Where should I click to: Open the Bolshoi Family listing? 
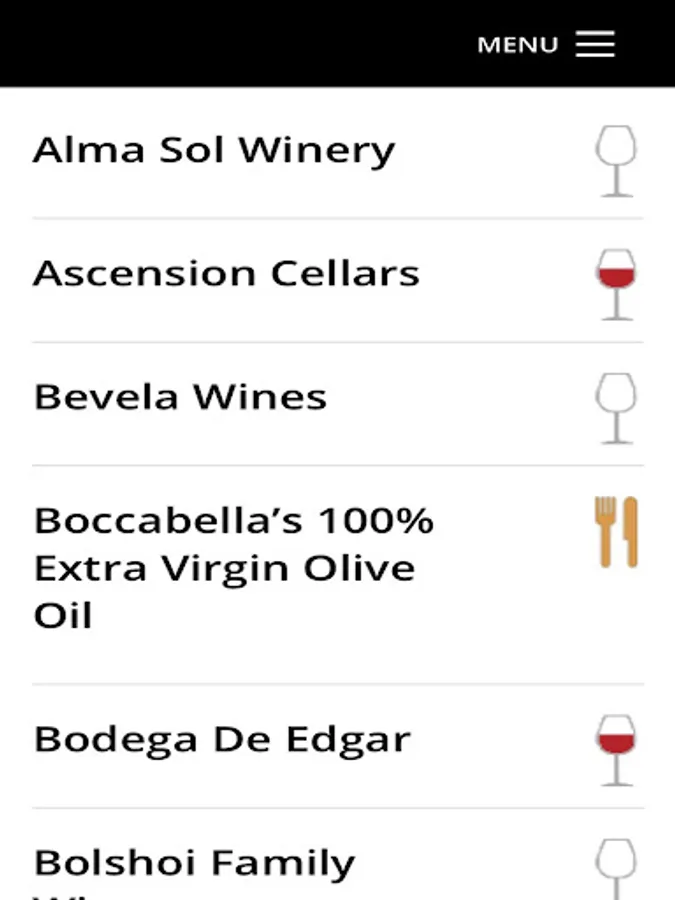[195, 863]
